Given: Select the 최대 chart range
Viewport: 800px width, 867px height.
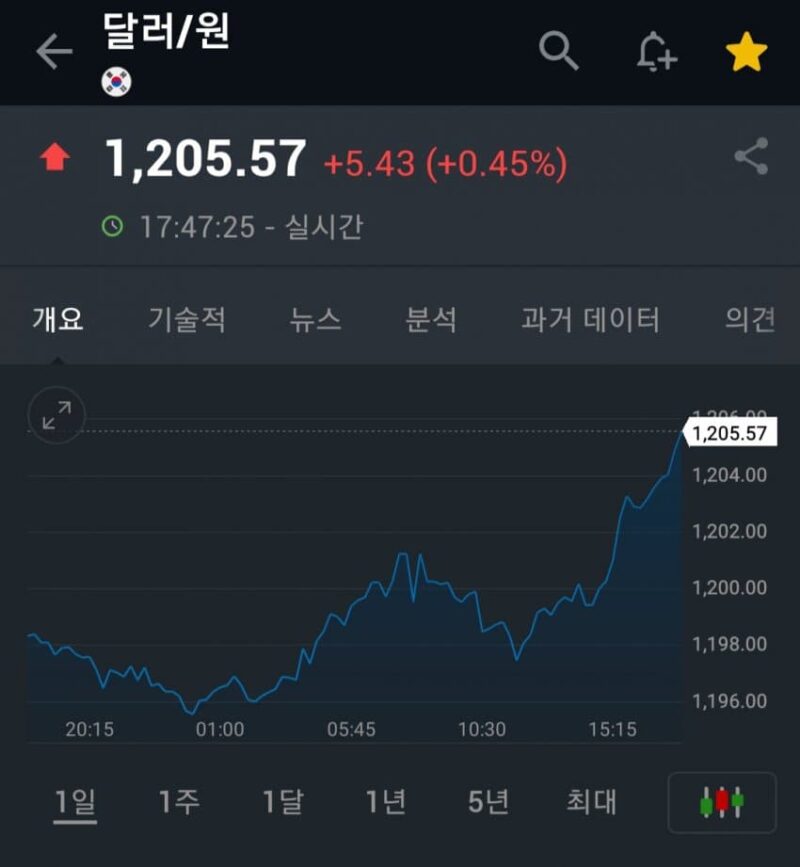Looking at the screenshot, I should 592,802.
